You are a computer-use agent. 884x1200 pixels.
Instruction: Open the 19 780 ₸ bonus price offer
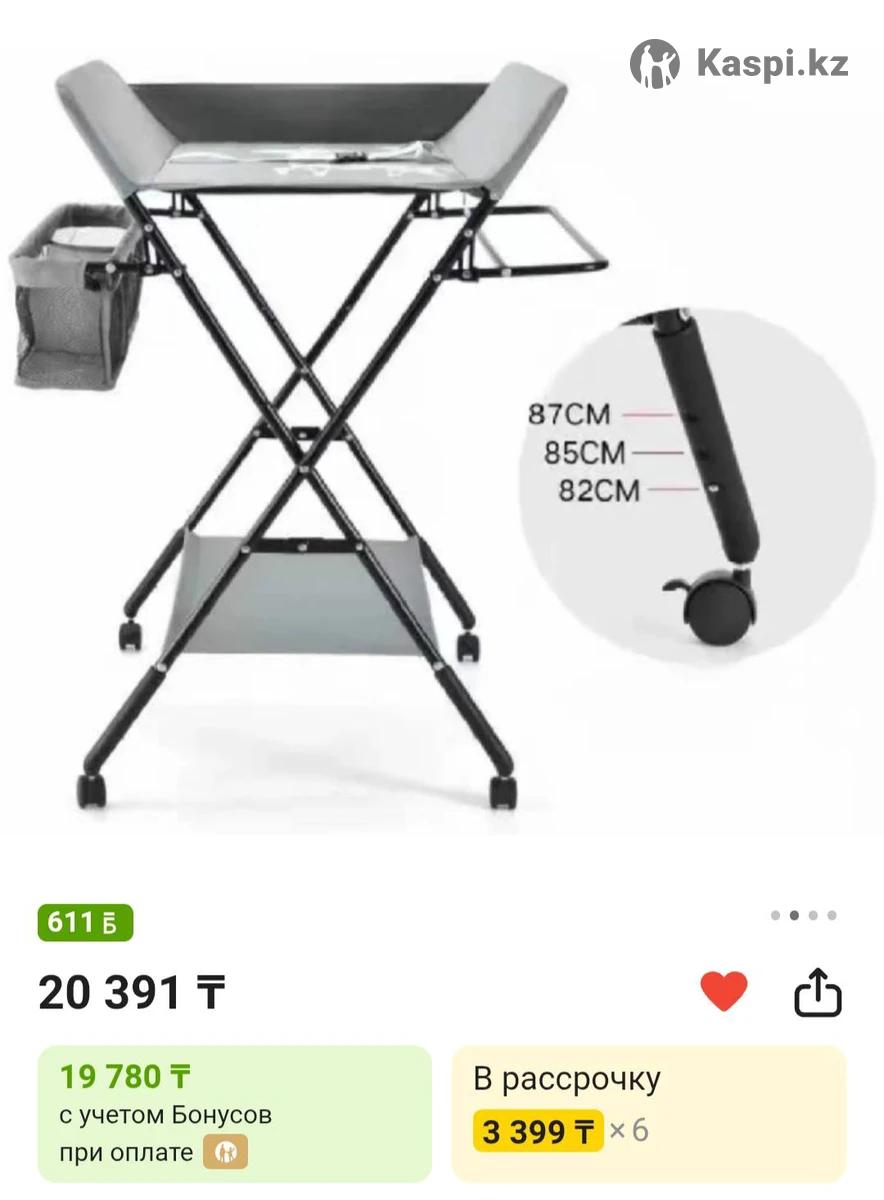234,1113
